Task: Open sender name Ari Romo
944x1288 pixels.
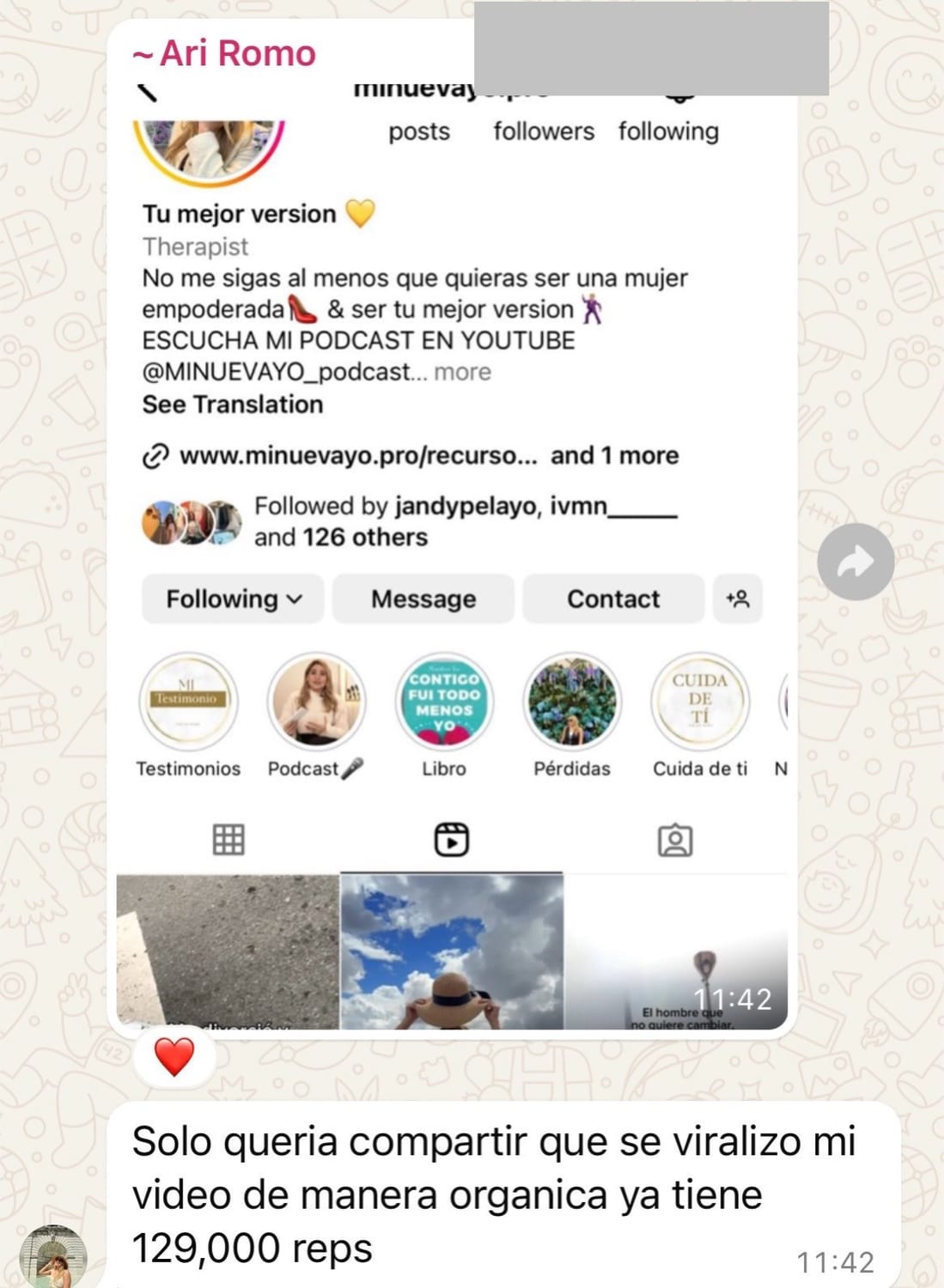Action: (225, 53)
